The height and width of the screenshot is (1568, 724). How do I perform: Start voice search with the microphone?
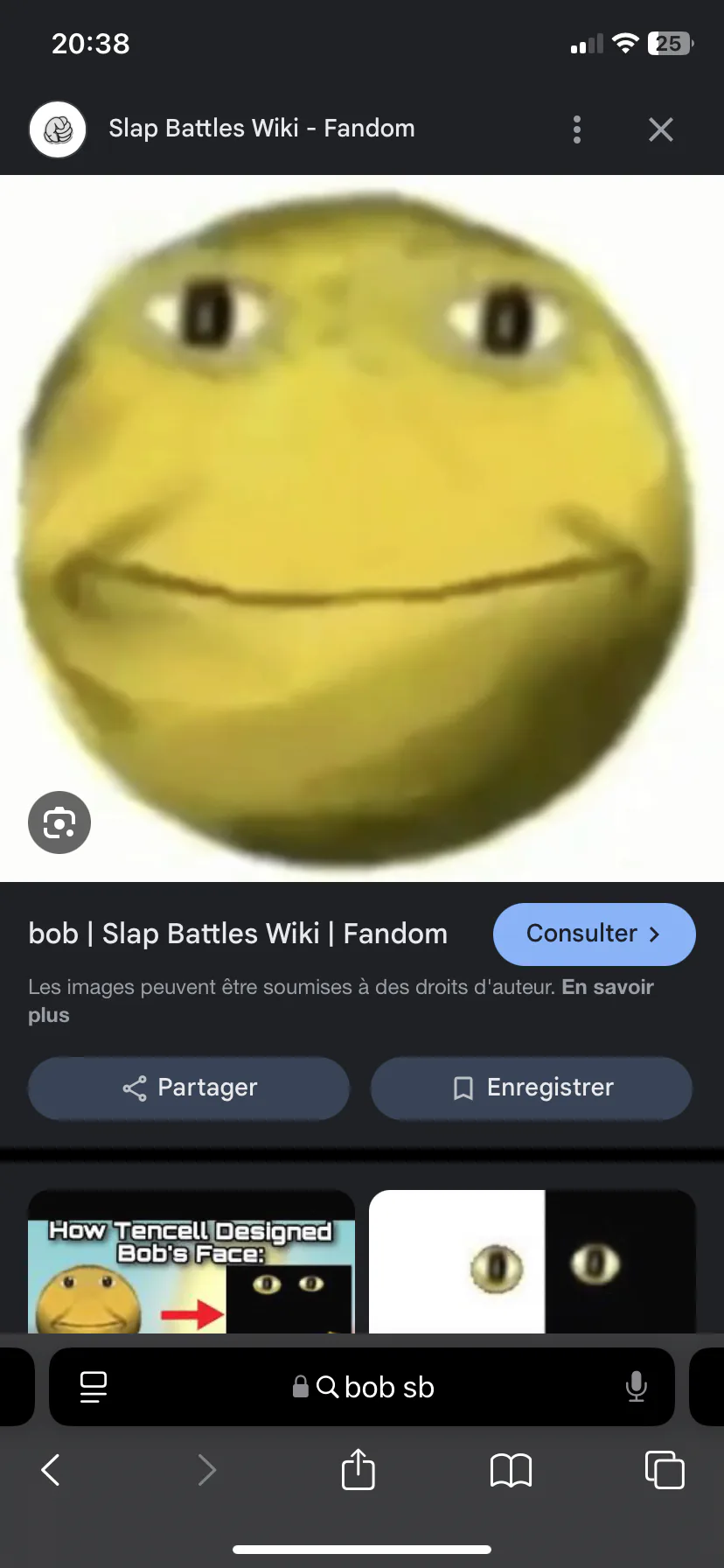(x=637, y=1387)
